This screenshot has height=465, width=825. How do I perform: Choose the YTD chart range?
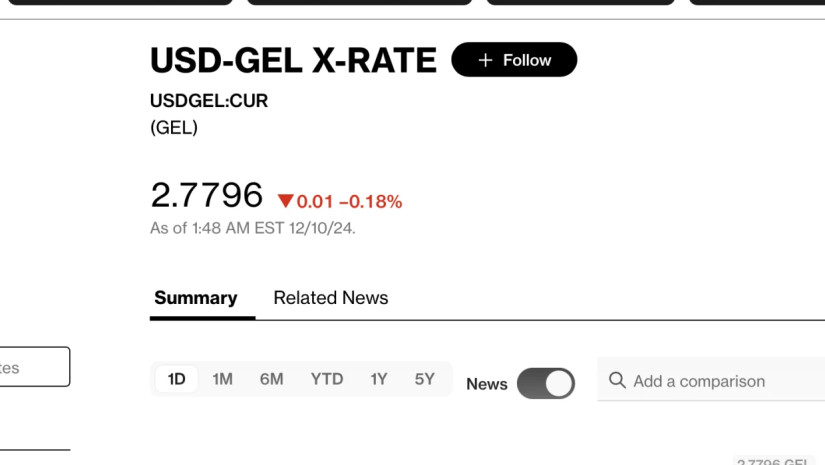click(326, 379)
